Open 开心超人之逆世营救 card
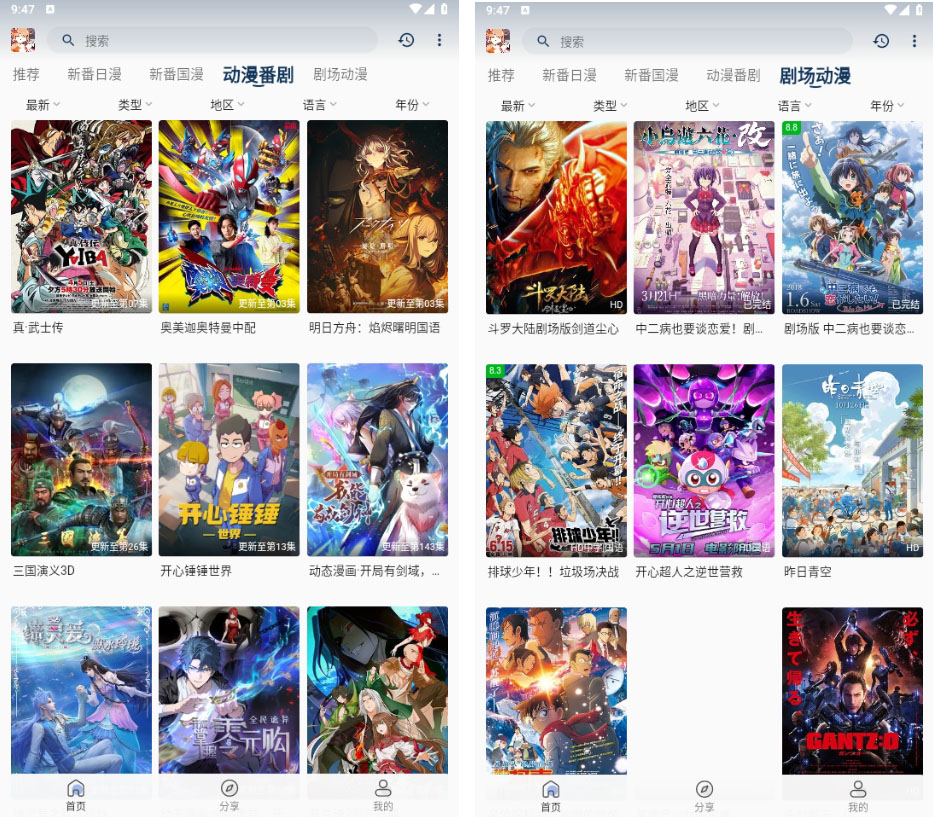 coord(704,460)
